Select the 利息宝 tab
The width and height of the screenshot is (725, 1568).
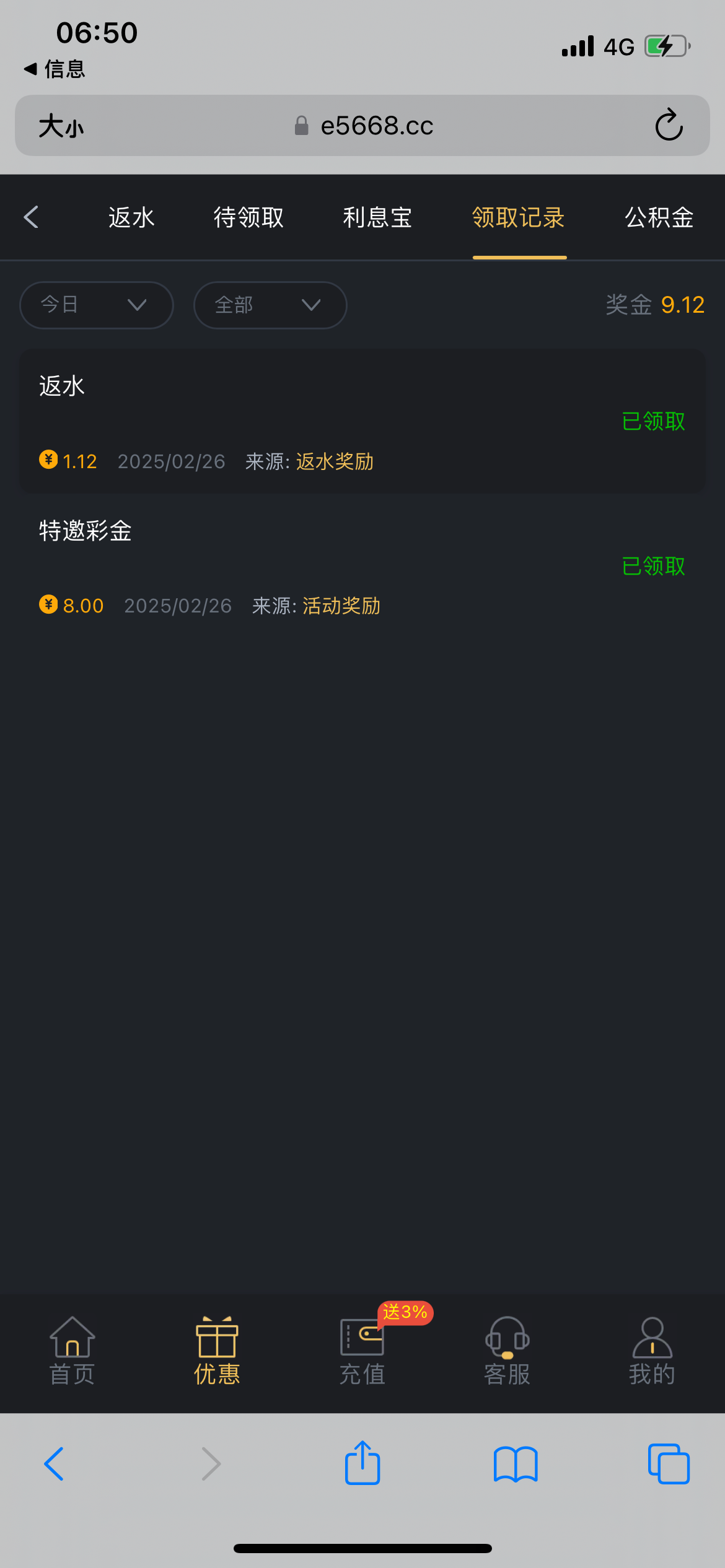(x=377, y=218)
